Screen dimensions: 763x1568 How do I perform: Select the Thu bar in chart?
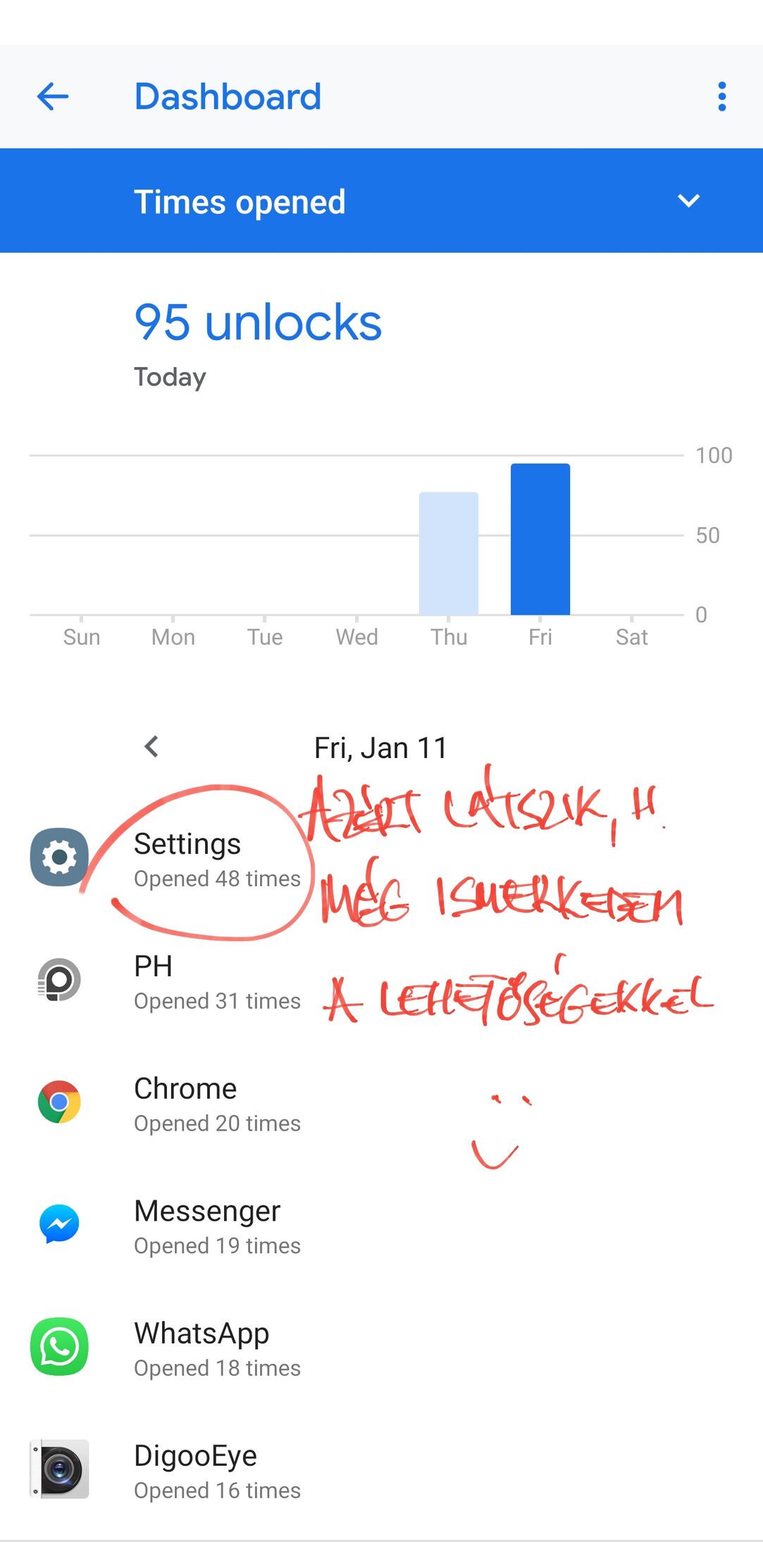[x=449, y=554]
